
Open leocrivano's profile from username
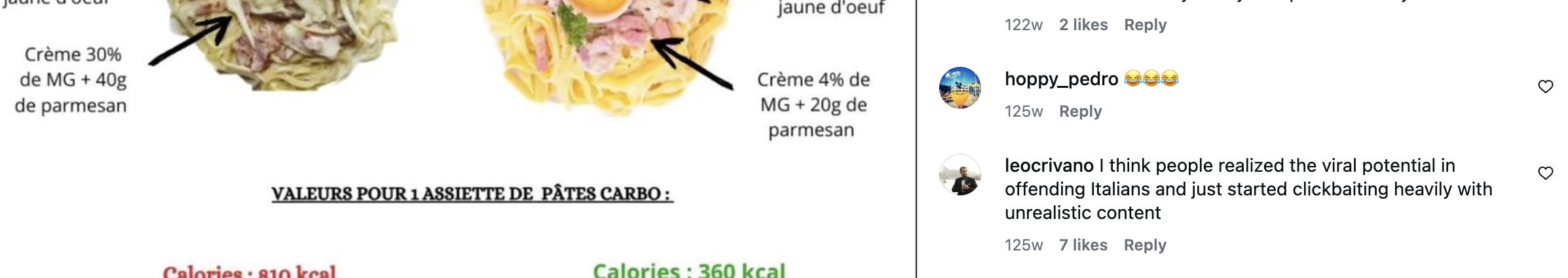1049,165
